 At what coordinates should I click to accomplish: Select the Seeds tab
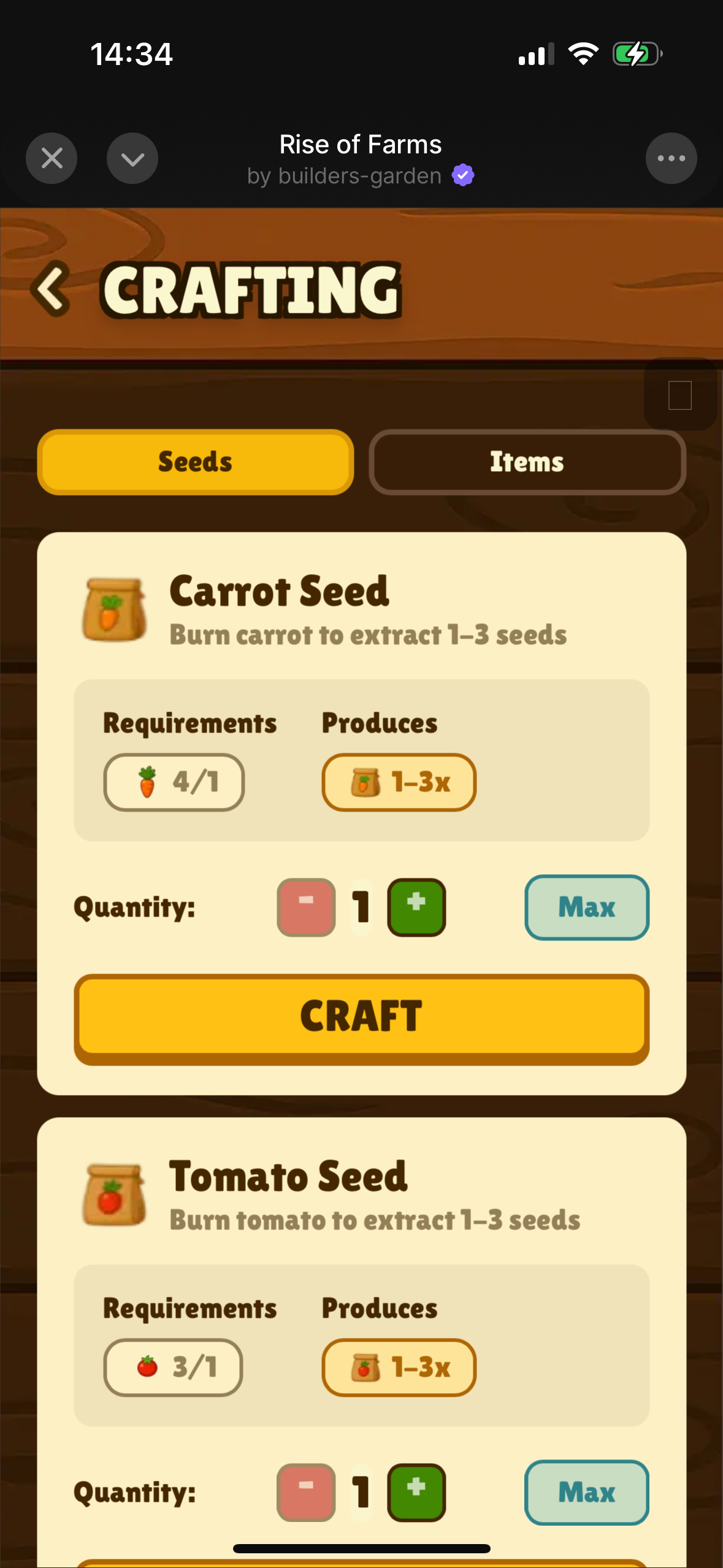coord(196,462)
